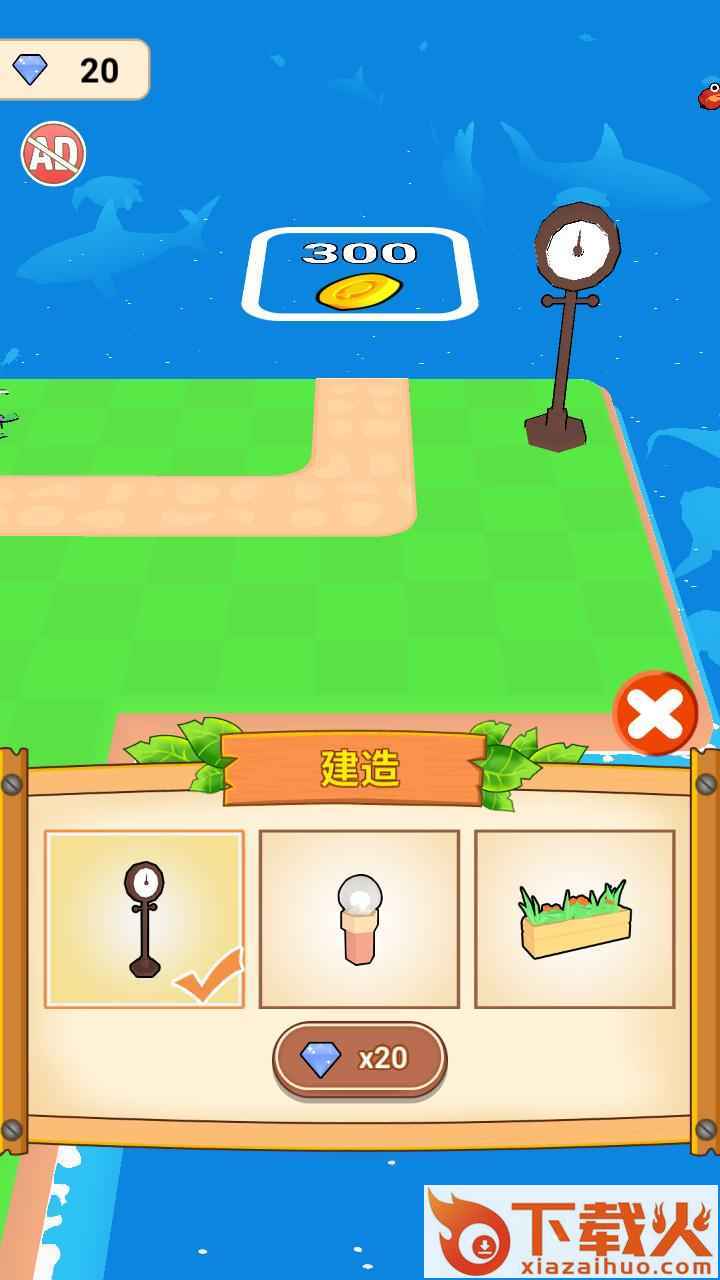720x1280 pixels.
Task: Select the clock post build item
Action: coord(144,918)
